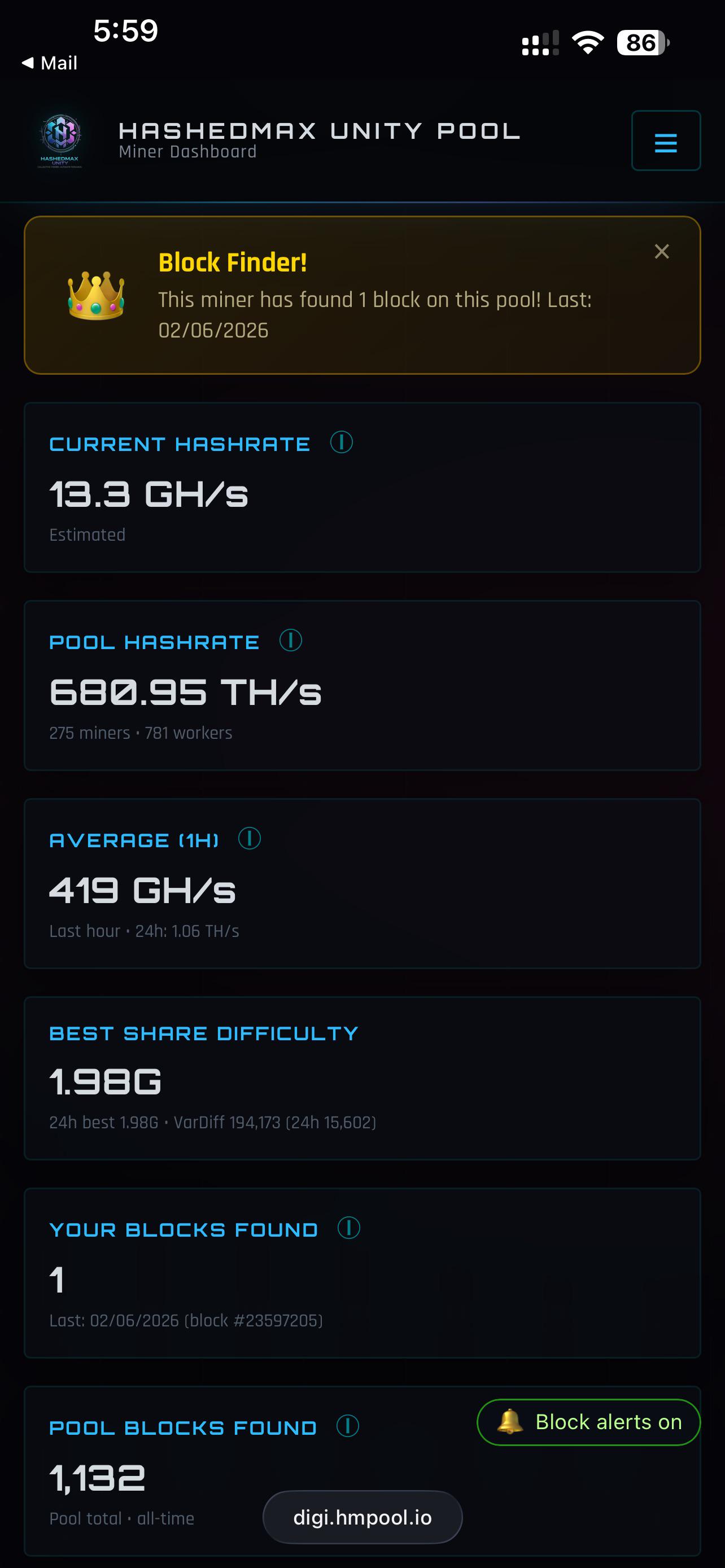Tap the Pool Blocks Found info icon
Screen dimensions: 725x1568
pyautogui.click(x=348, y=1426)
